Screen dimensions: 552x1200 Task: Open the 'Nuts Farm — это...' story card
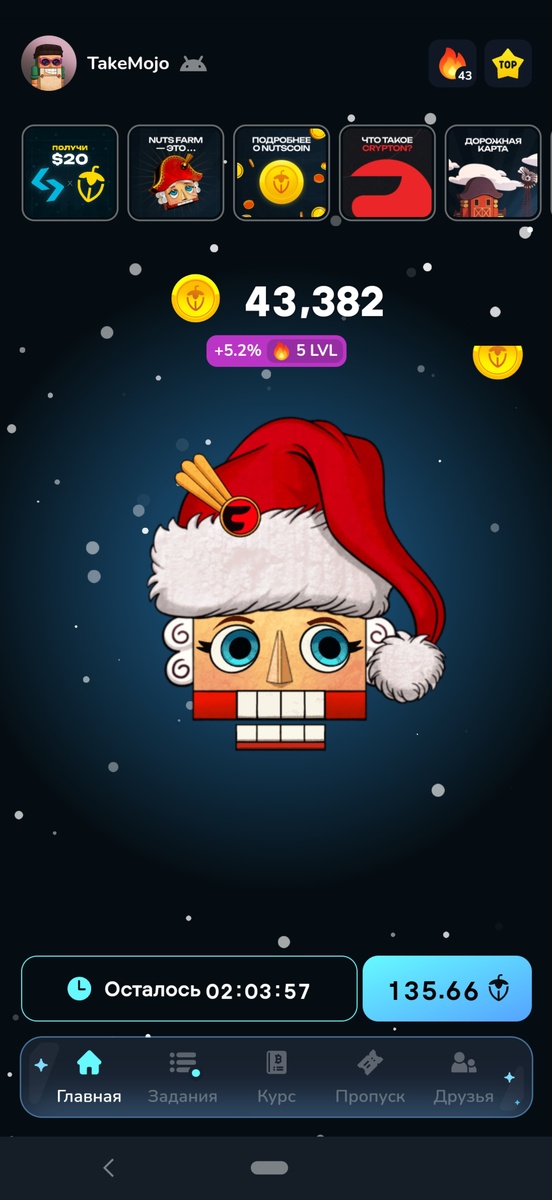[176, 172]
